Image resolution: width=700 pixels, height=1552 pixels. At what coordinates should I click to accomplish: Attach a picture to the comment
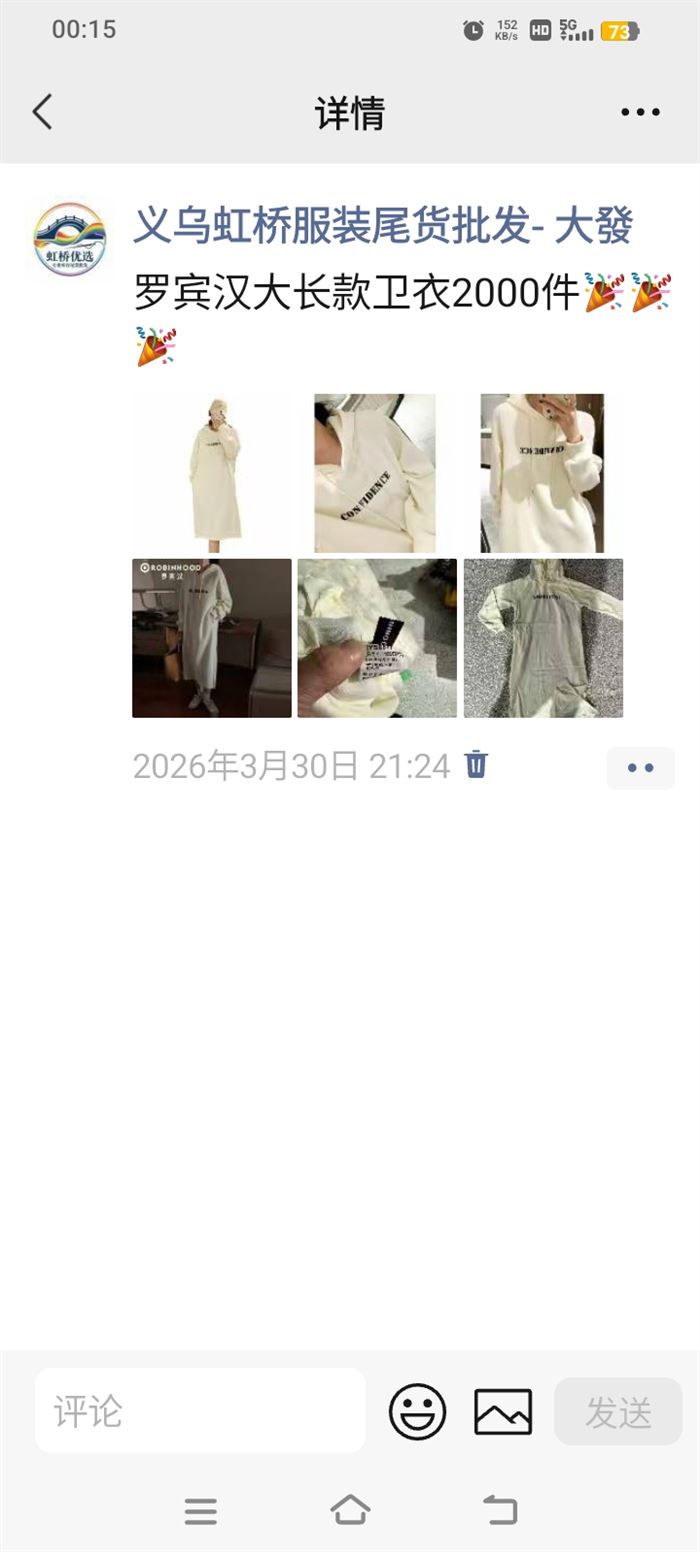point(503,1411)
